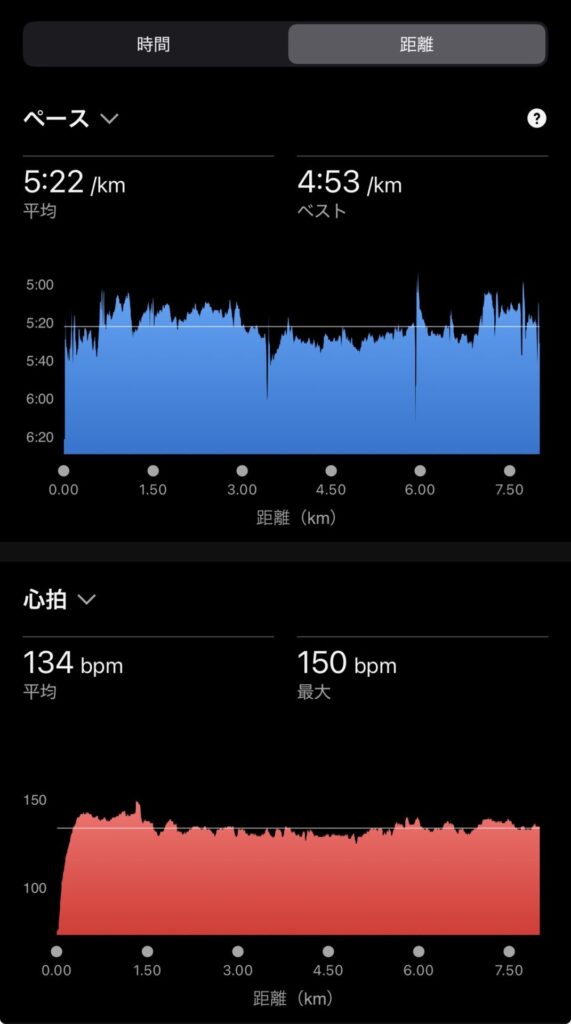571x1024 pixels.
Task: Select the 距離 segment
Action: [416, 44]
